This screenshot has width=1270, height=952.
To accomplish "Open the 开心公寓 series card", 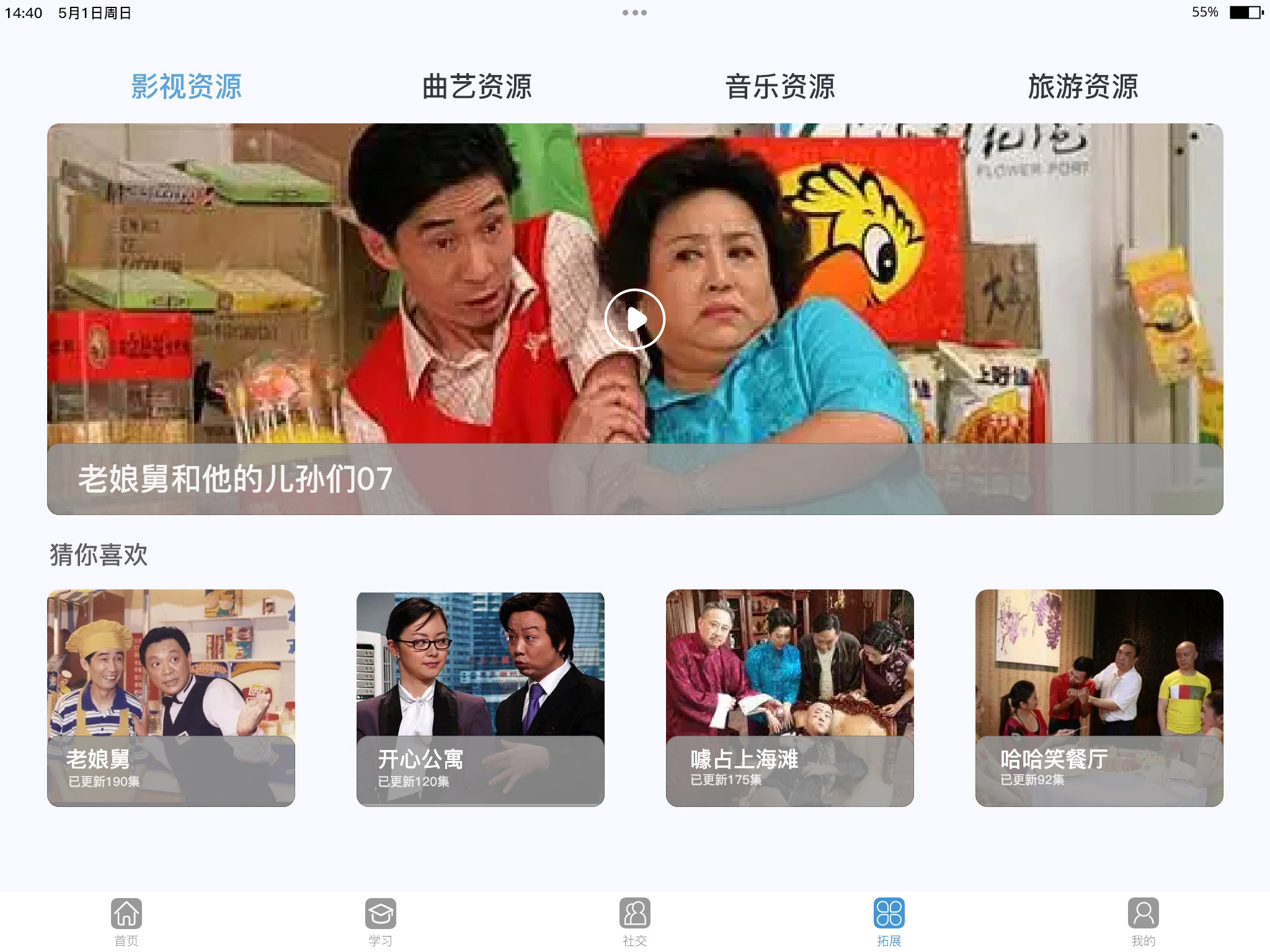I will coord(480,697).
